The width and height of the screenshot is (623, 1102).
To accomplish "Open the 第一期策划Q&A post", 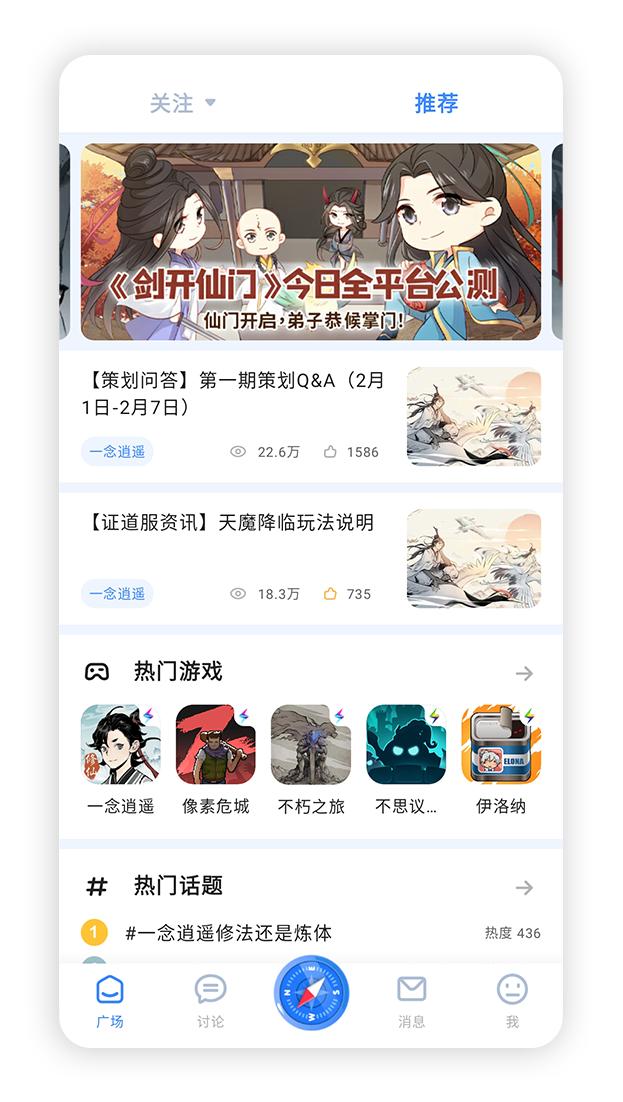I will 311,416.
